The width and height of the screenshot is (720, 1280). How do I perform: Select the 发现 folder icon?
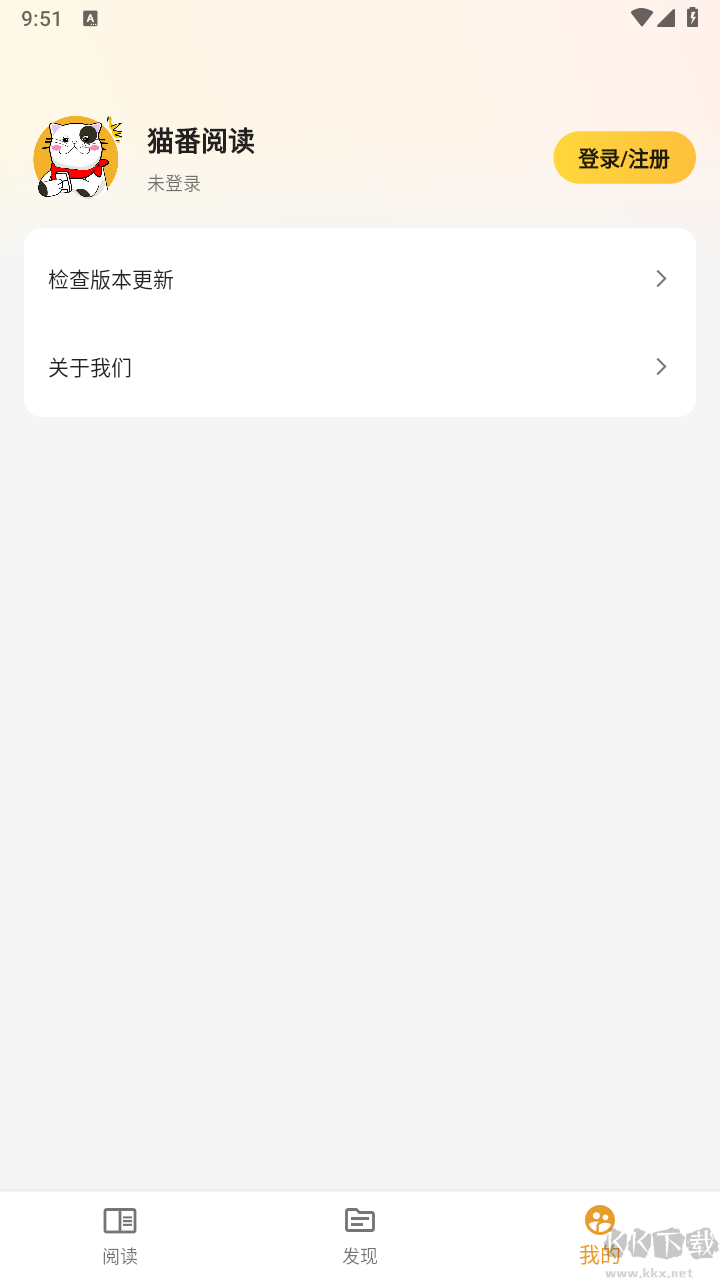pos(360,1220)
